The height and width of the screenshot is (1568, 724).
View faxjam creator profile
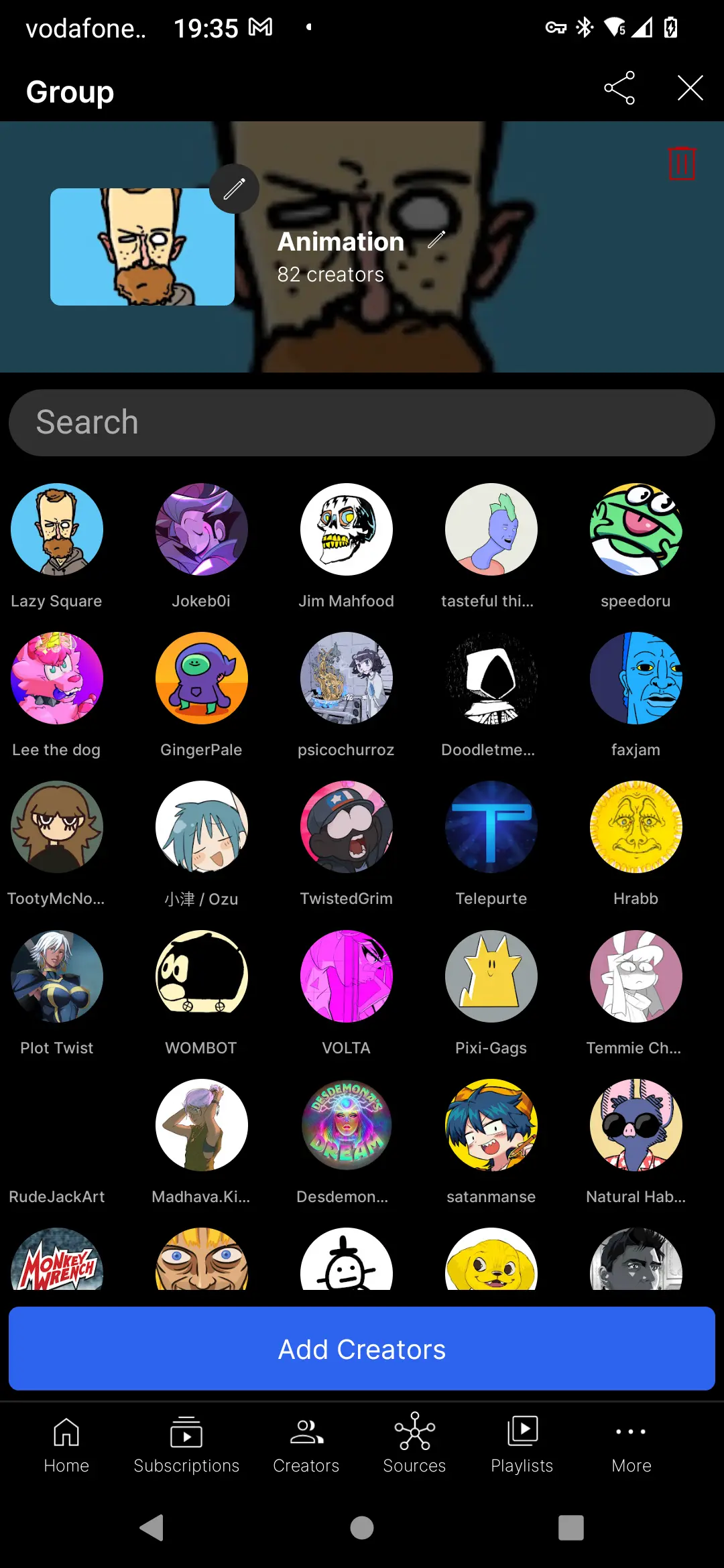[x=636, y=678]
